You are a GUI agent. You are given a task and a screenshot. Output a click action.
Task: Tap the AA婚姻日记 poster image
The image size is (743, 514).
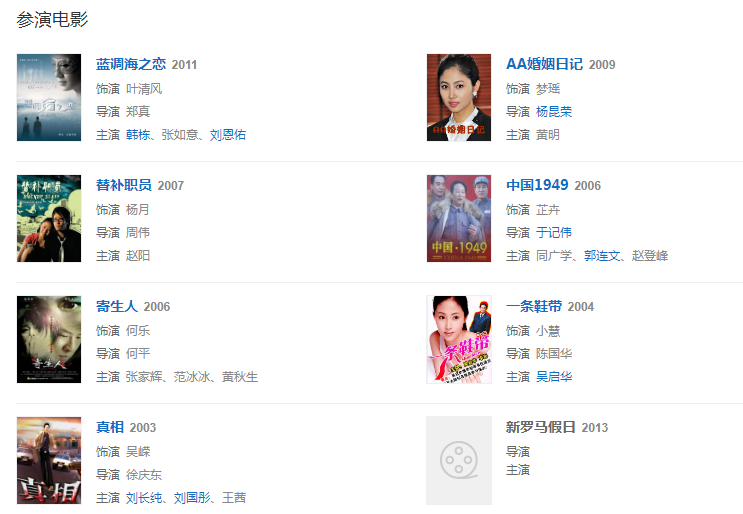point(459,97)
